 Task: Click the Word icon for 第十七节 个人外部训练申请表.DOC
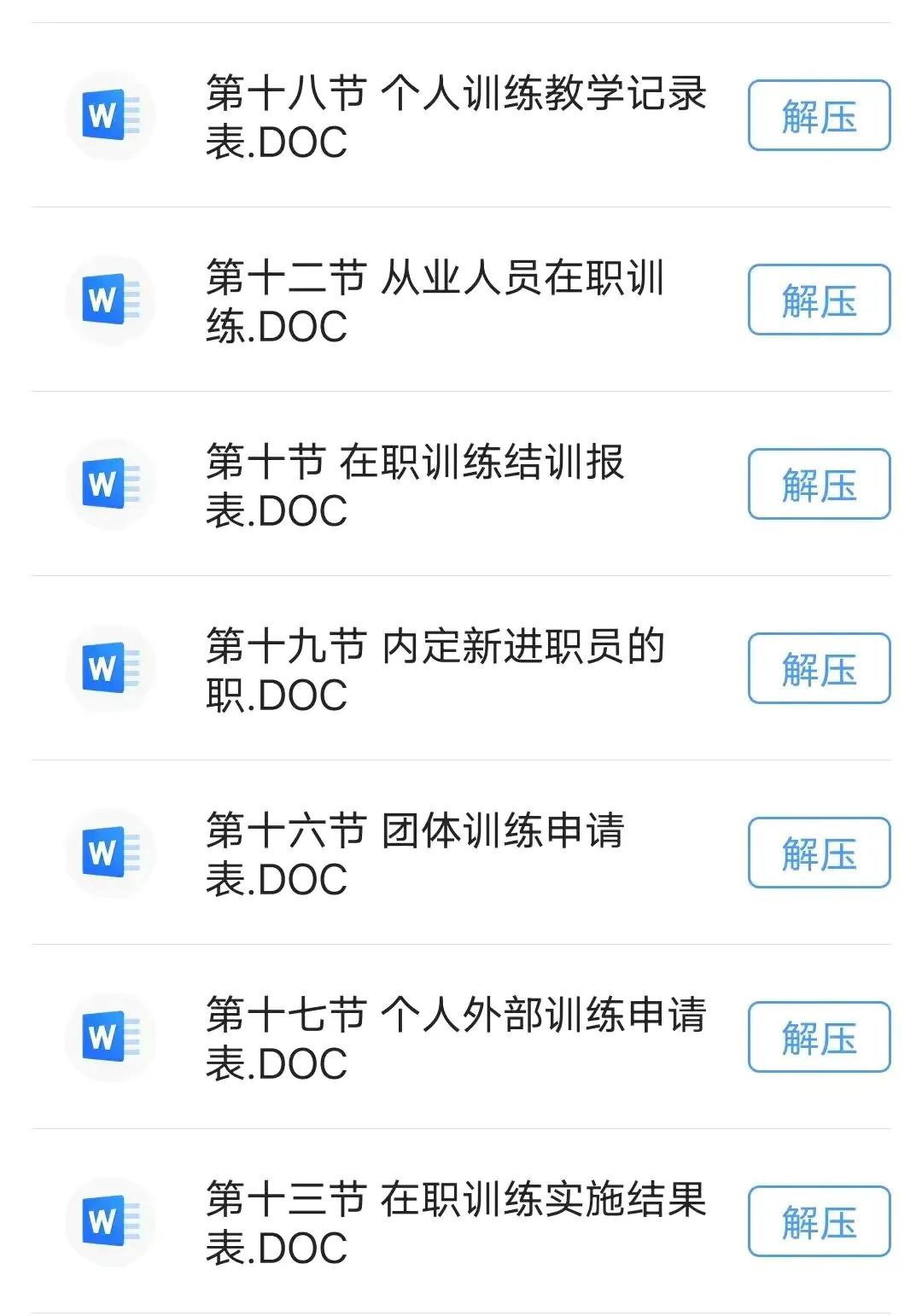pos(111,1037)
